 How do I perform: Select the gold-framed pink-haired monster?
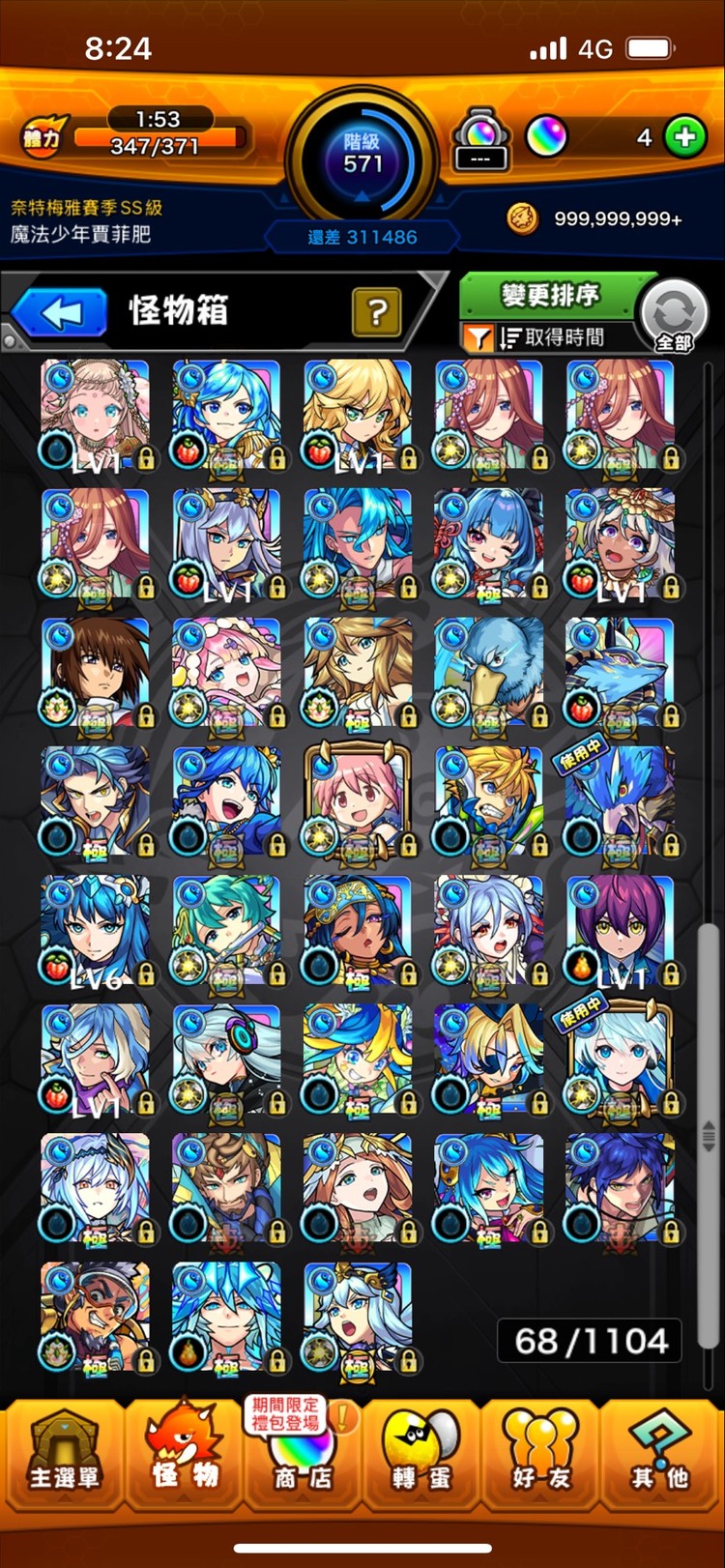coord(358,800)
